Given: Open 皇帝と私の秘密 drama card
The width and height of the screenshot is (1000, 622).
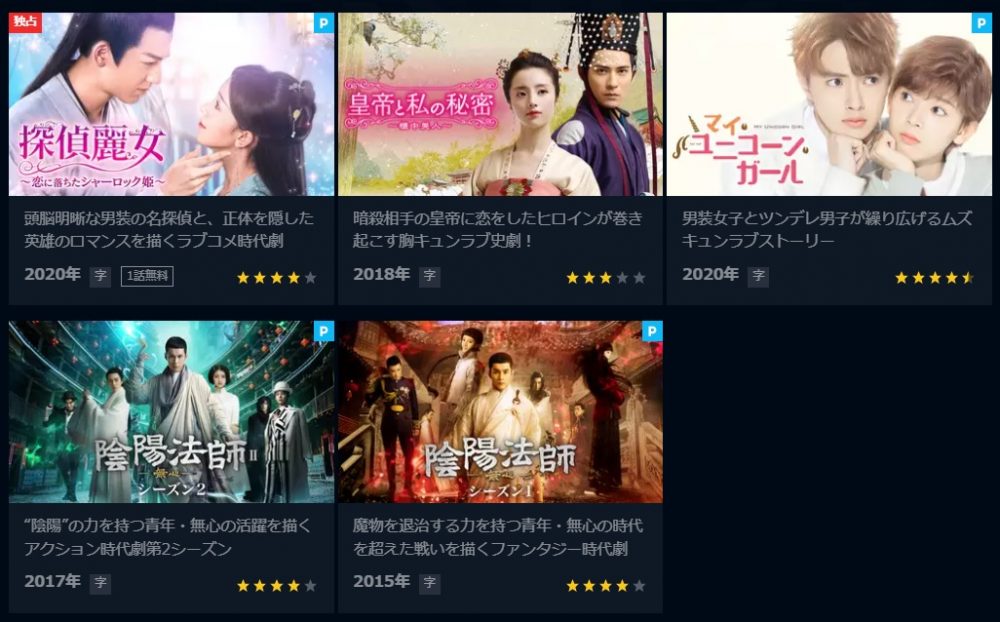Looking at the screenshot, I should click(500, 105).
